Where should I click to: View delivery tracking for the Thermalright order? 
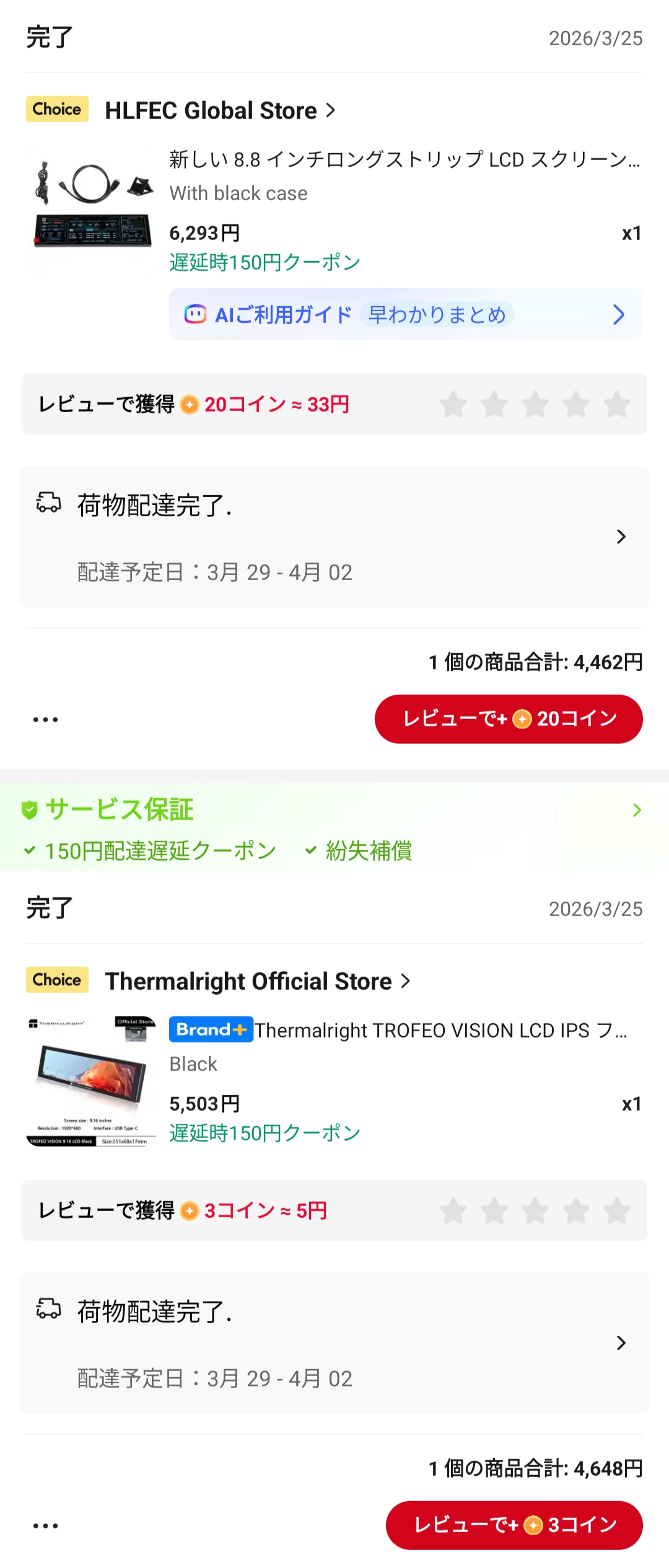[x=334, y=1343]
